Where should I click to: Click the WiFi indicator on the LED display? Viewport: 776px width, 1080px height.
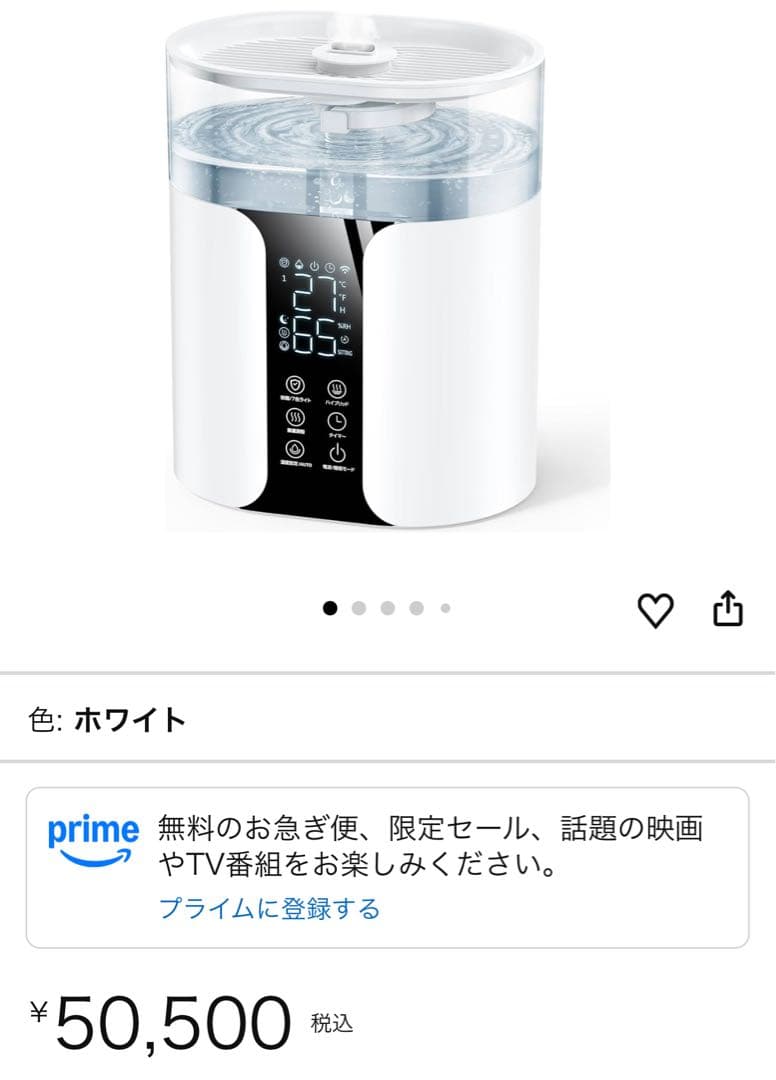[344, 268]
